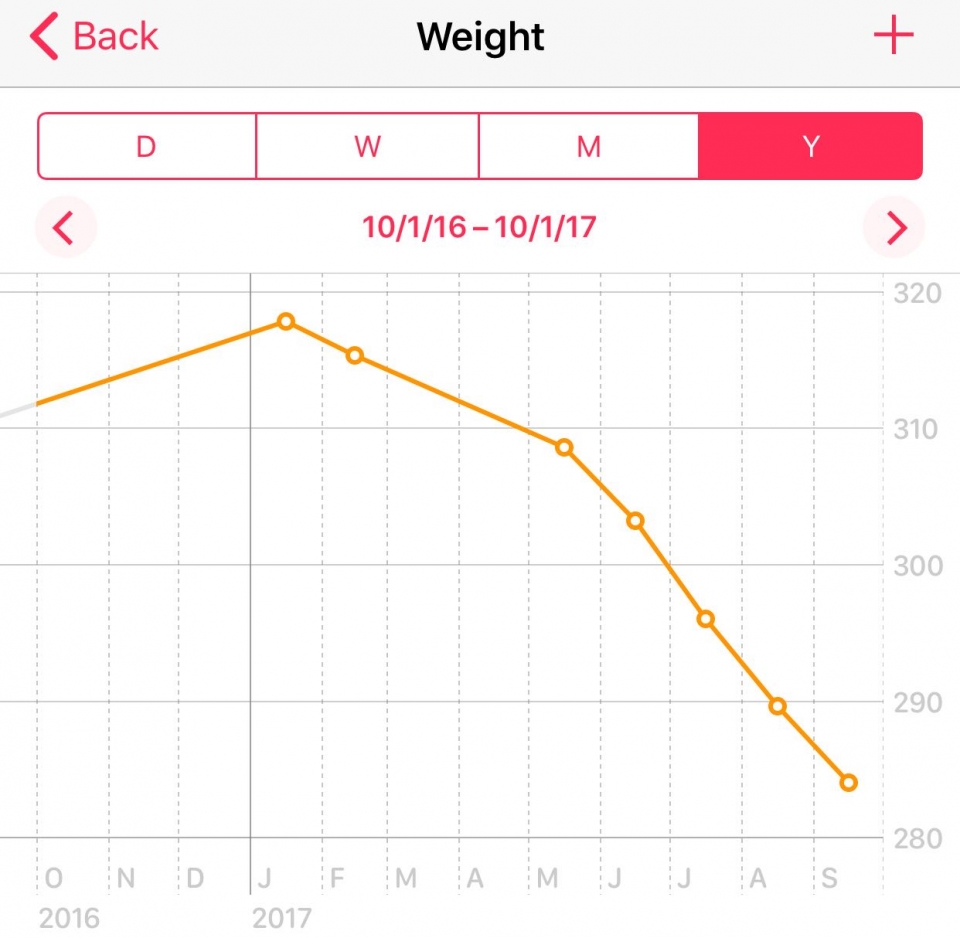960x938 pixels.
Task: Add a new weight entry
Action: point(893,35)
